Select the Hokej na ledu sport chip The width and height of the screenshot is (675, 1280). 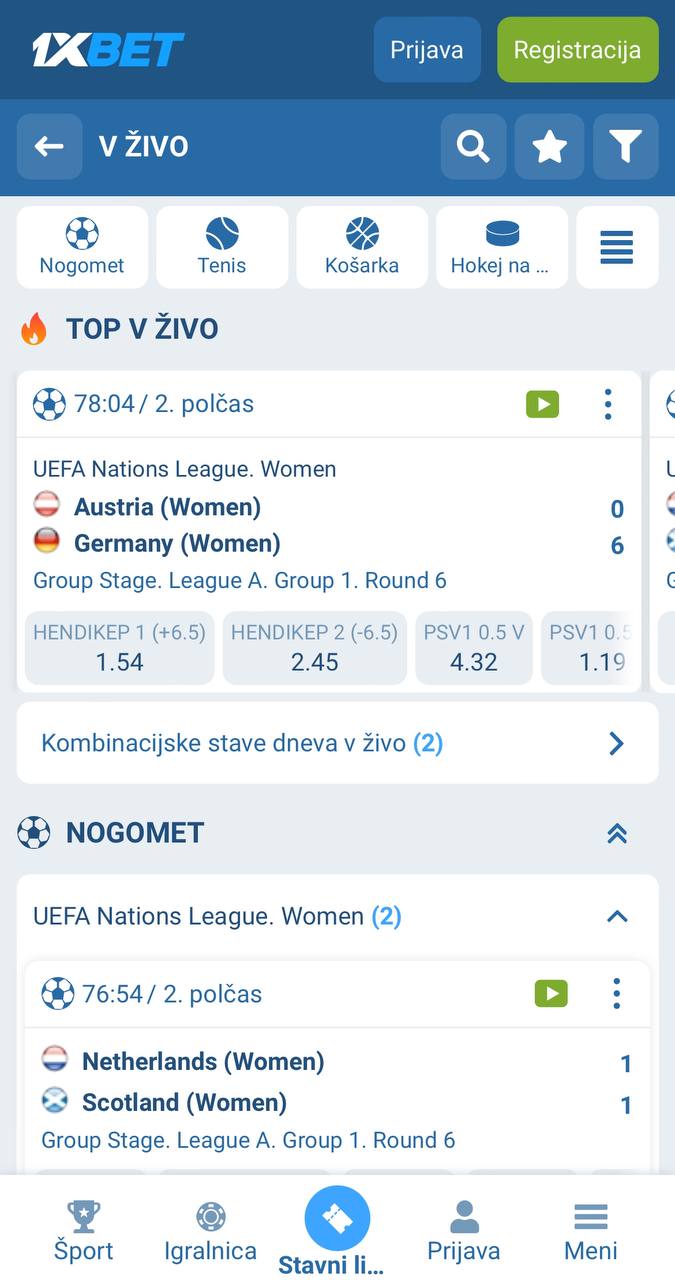click(x=502, y=247)
